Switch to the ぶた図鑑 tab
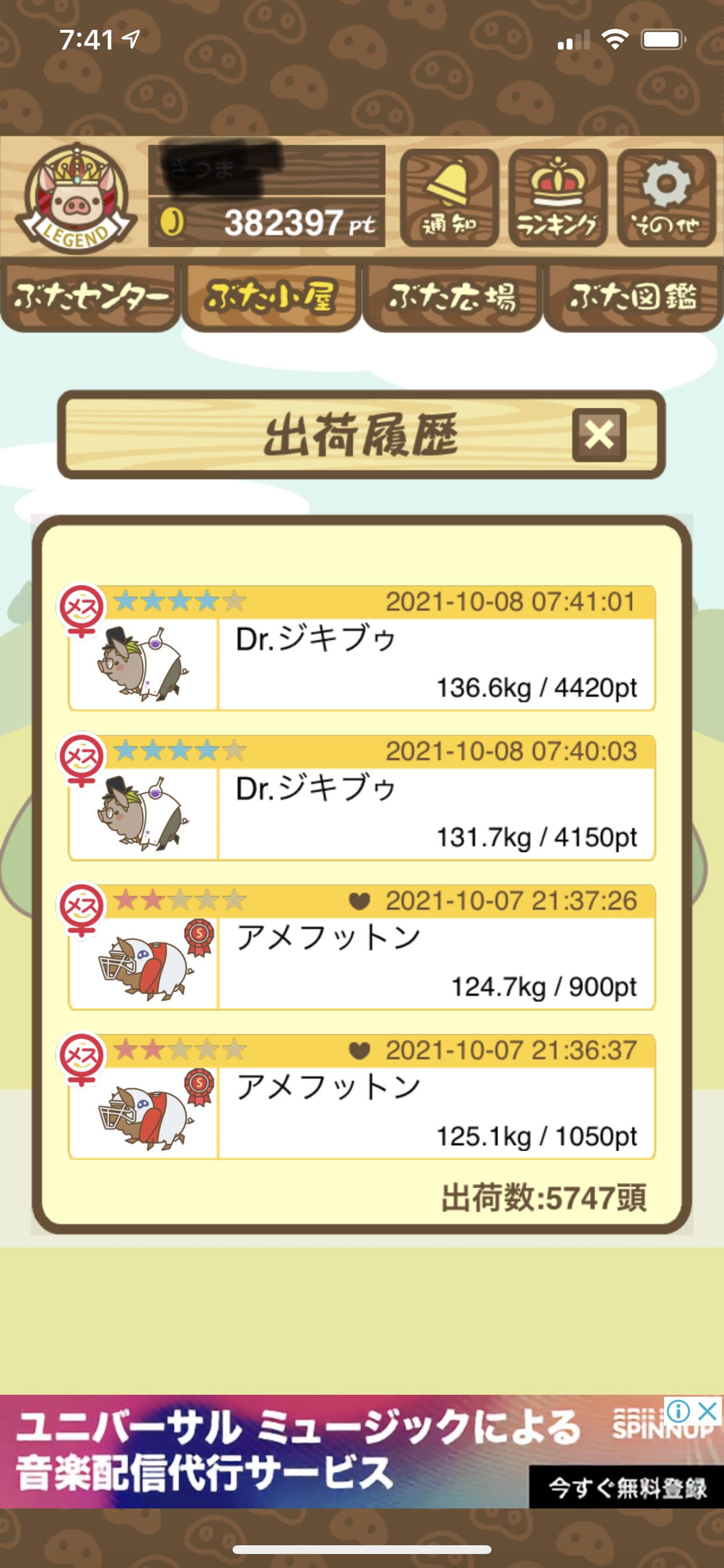The width and height of the screenshot is (724, 1568). coord(632,297)
